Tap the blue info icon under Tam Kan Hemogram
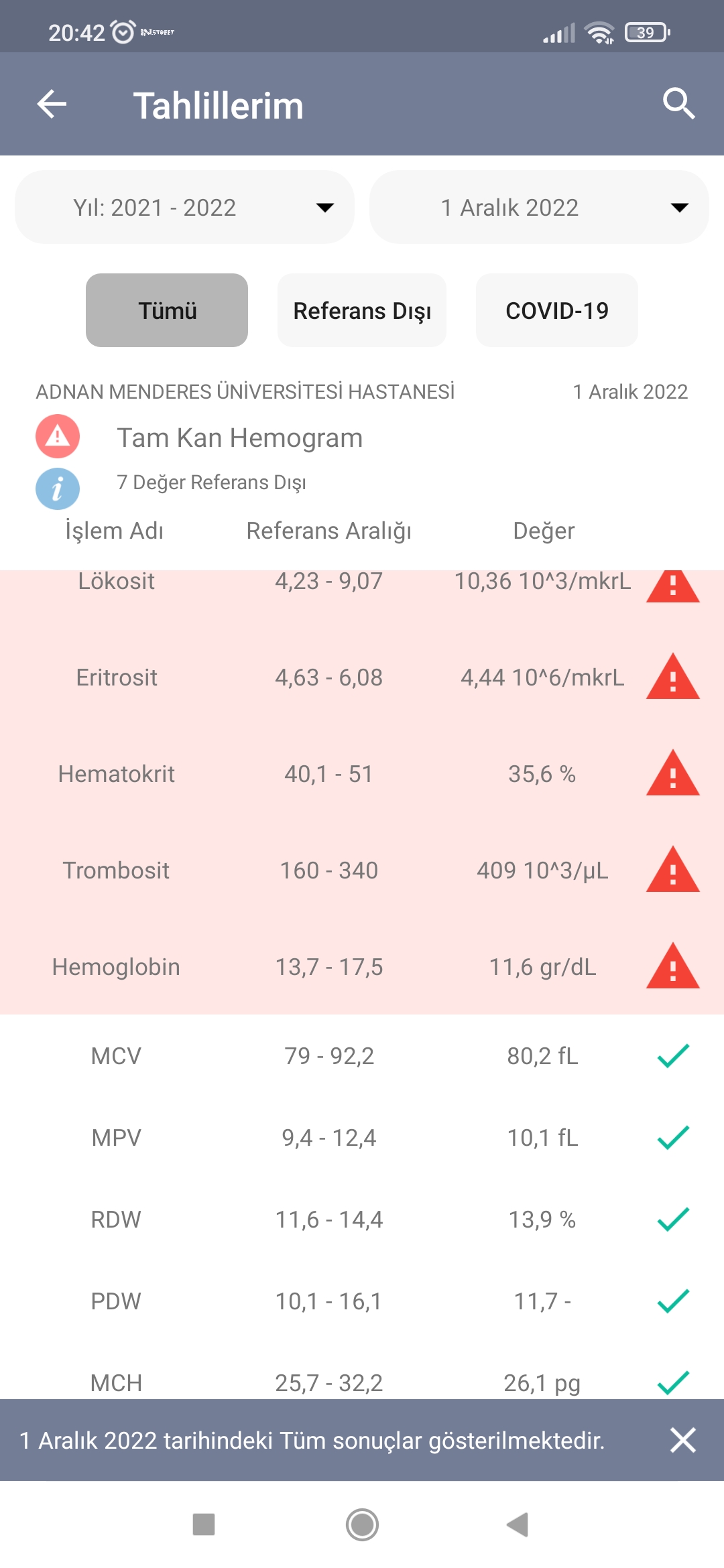724x1568 pixels. pos(58,488)
